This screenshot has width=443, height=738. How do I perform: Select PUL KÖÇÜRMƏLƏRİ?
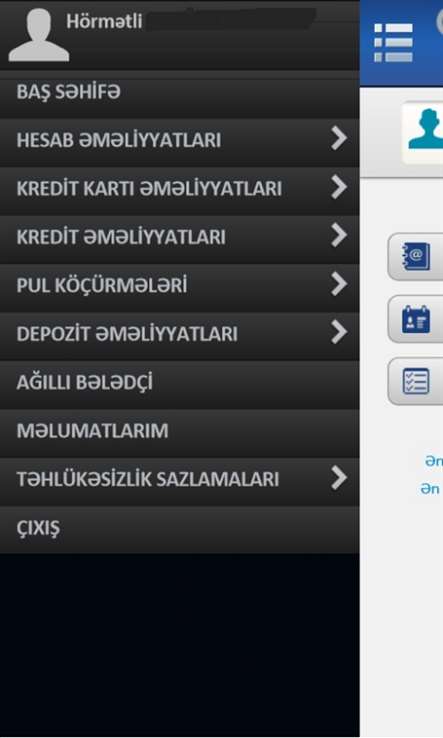point(179,286)
